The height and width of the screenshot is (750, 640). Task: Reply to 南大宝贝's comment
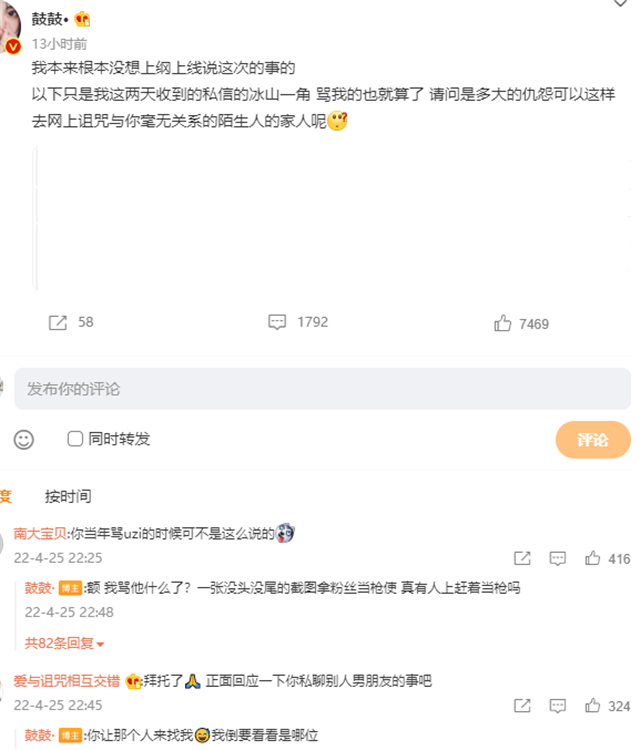click(x=558, y=559)
